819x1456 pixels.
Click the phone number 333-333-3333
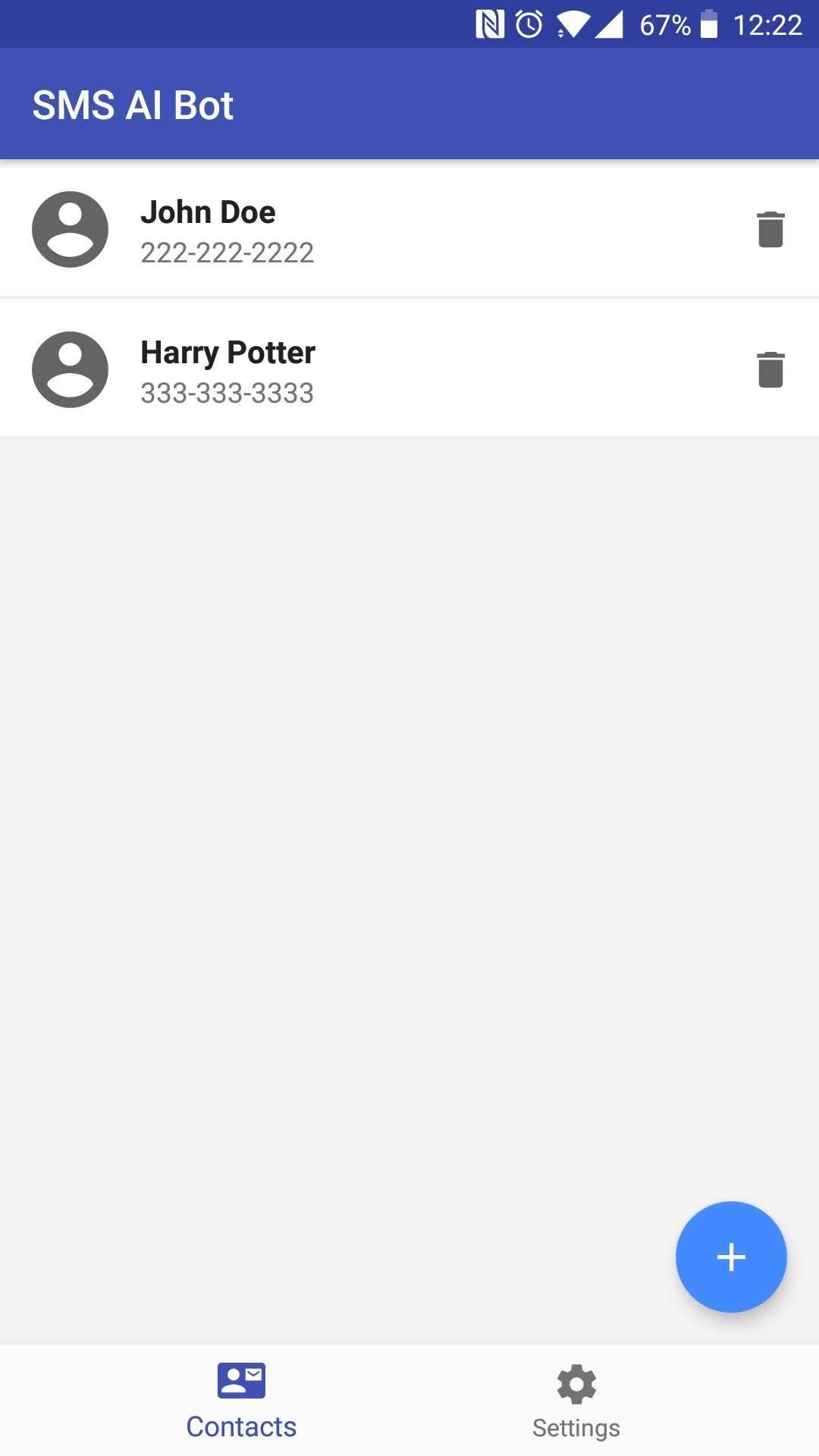click(227, 393)
